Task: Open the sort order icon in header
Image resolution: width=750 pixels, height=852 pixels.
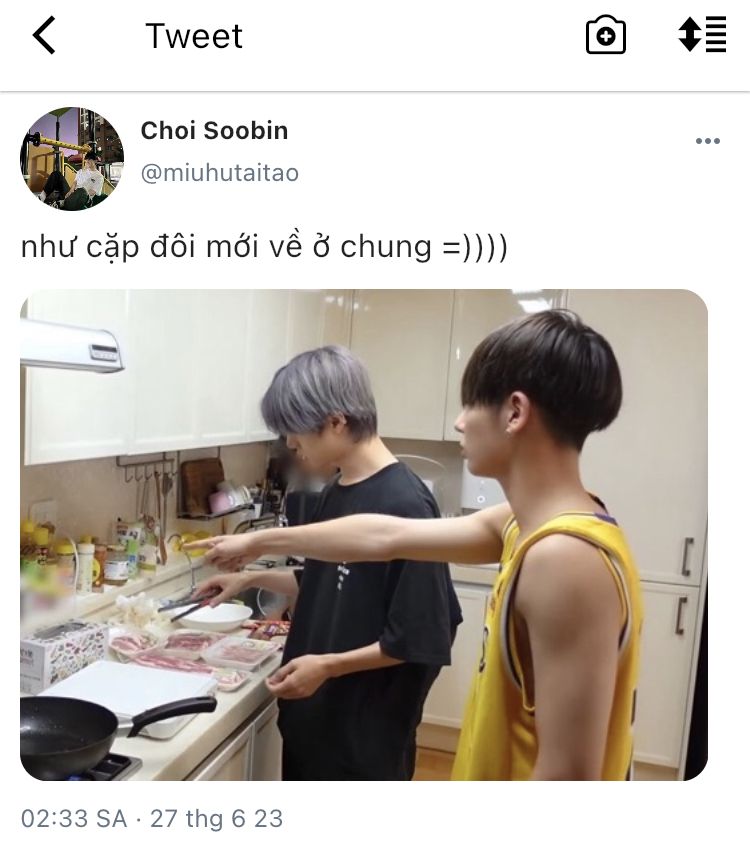Action: (702, 35)
